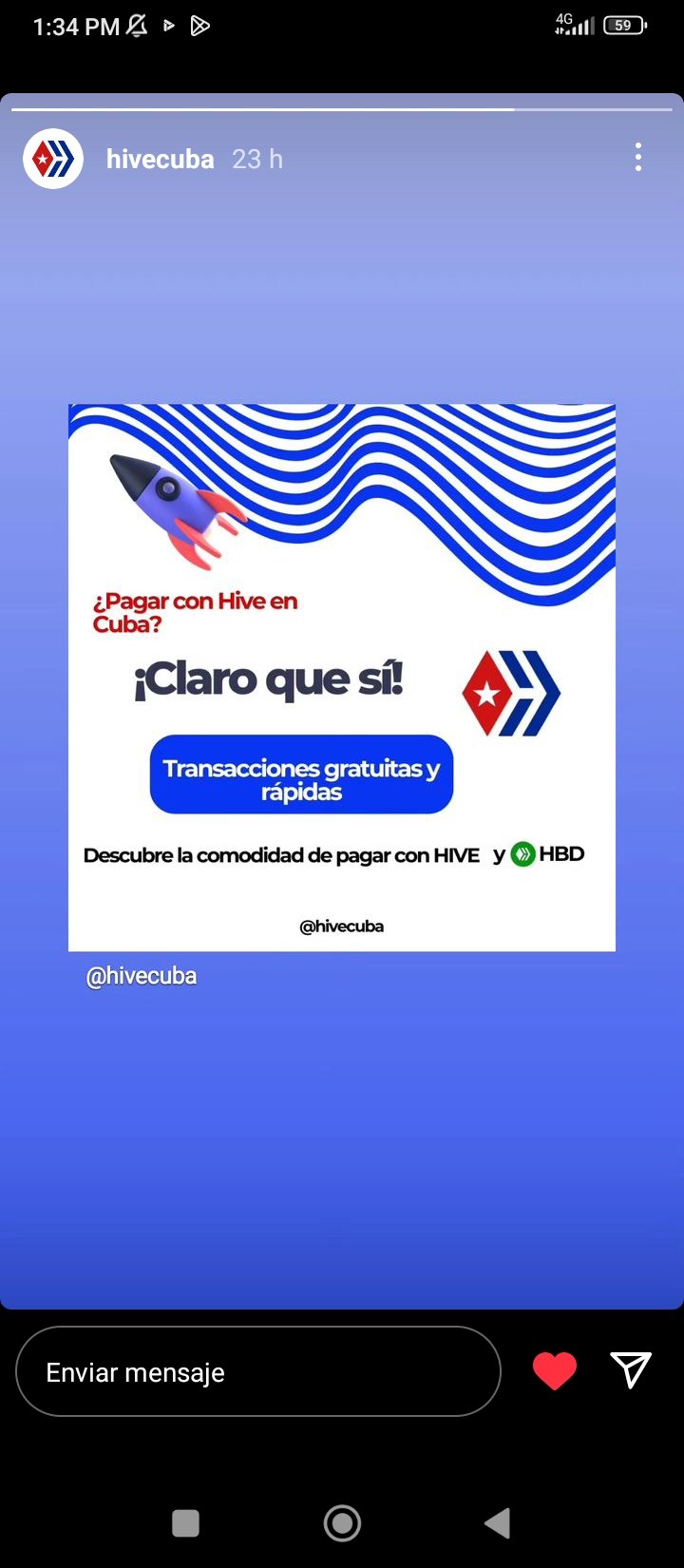Tap the @hivecuba mention below the post
This screenshot has width=684, height=1568.
click(x=142, y=976)
